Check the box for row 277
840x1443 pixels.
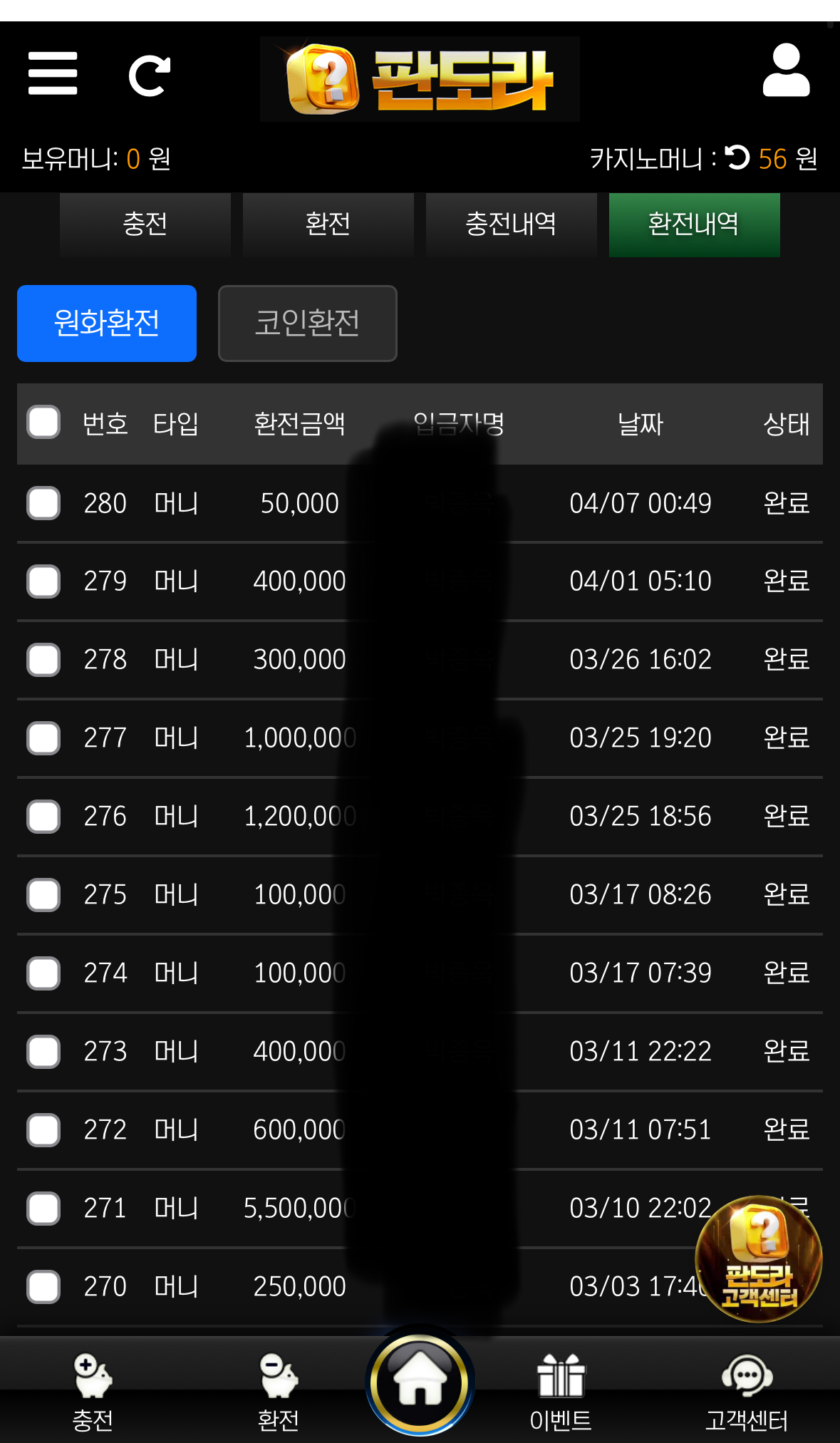coord(43,738)
